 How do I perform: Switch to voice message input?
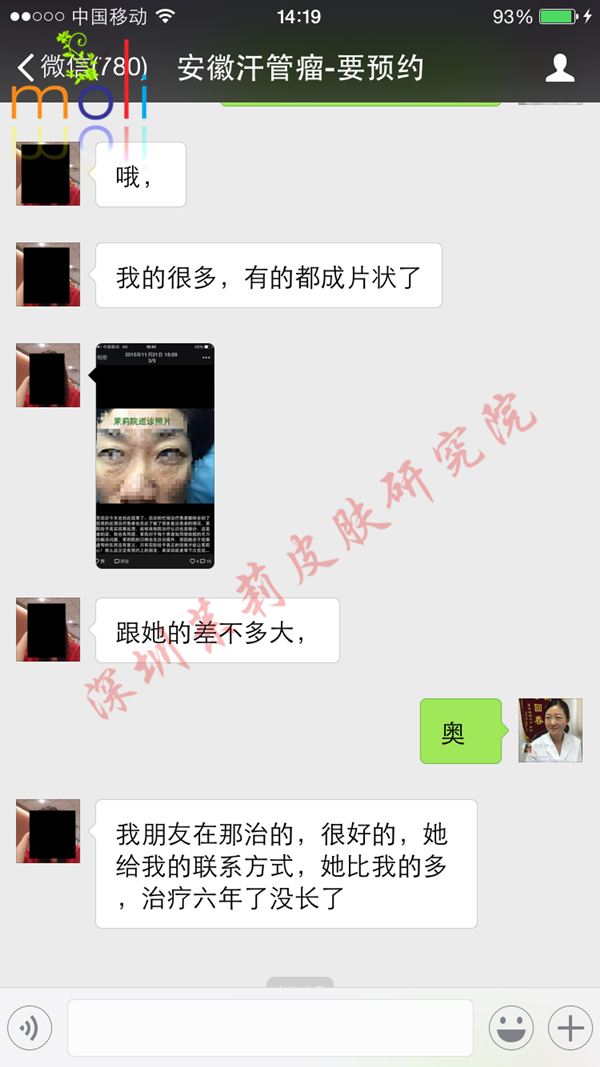point(30,1027)
